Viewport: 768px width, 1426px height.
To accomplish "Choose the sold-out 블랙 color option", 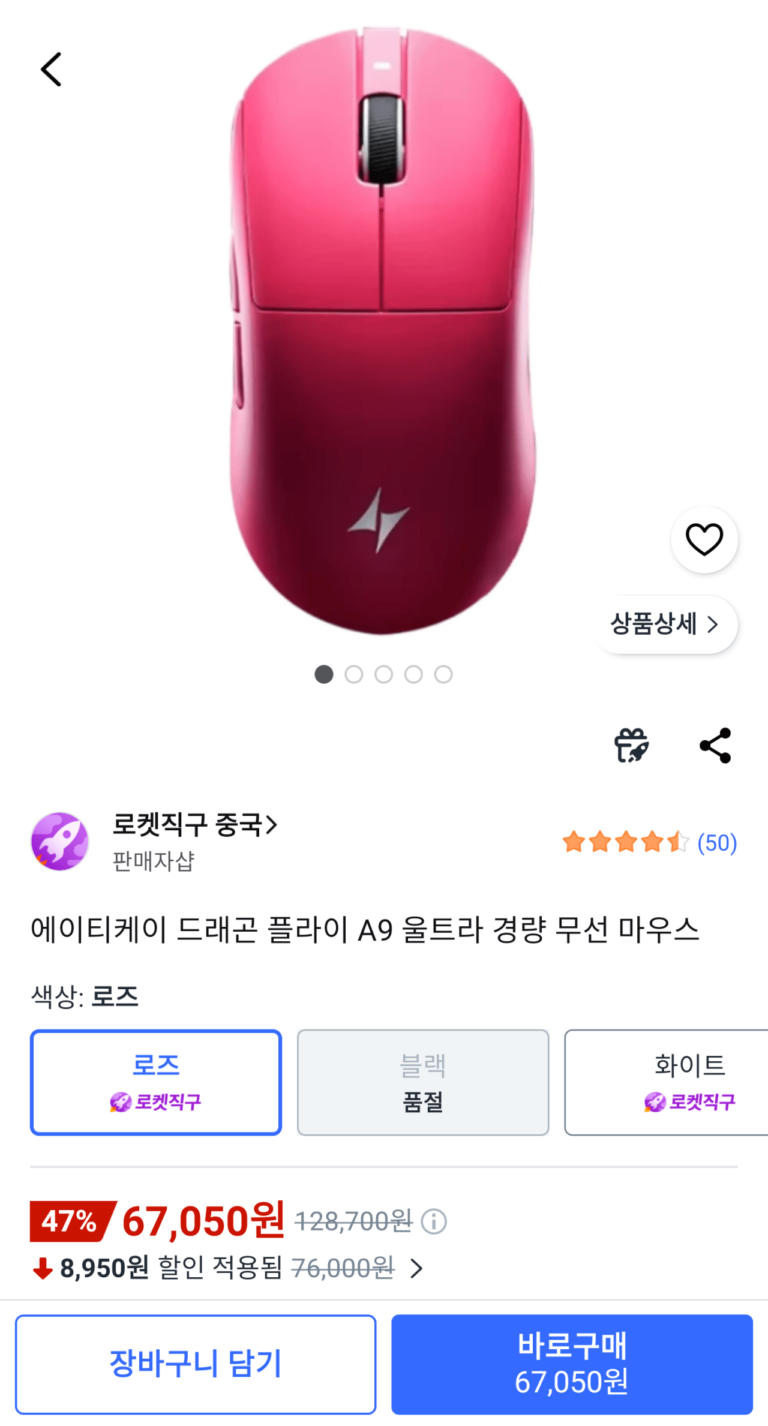I will coord(423,1082).
